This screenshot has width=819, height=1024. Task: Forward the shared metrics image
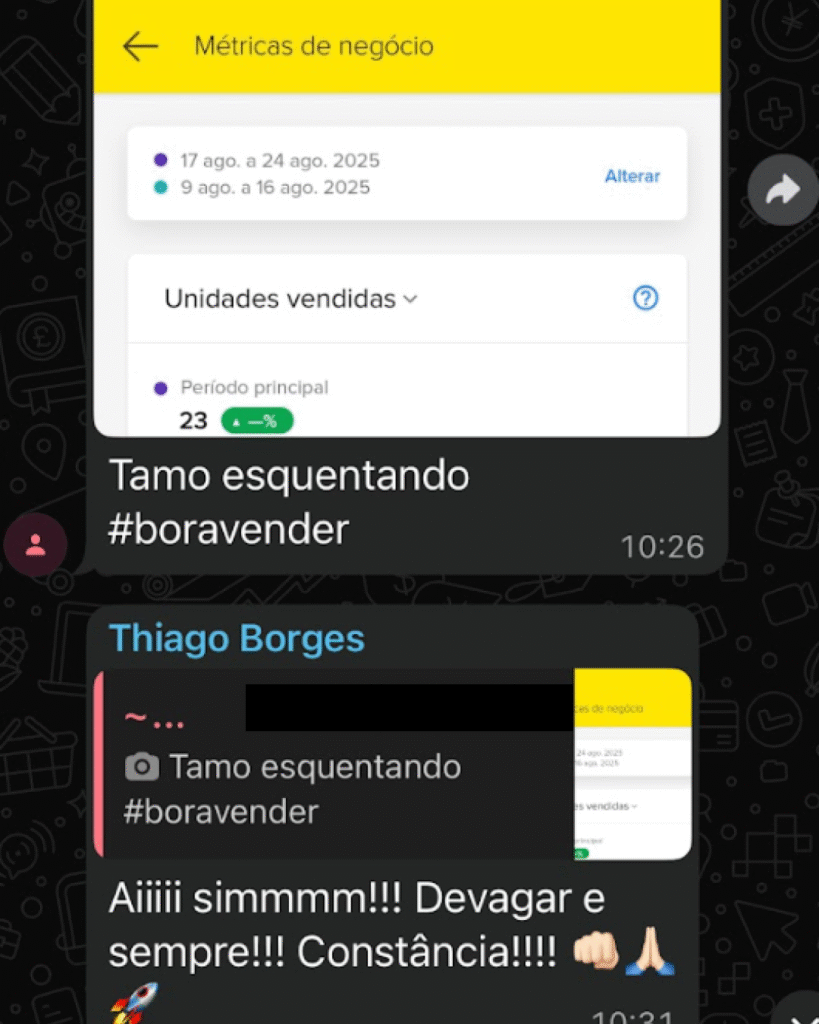click(x=782, y=190)
